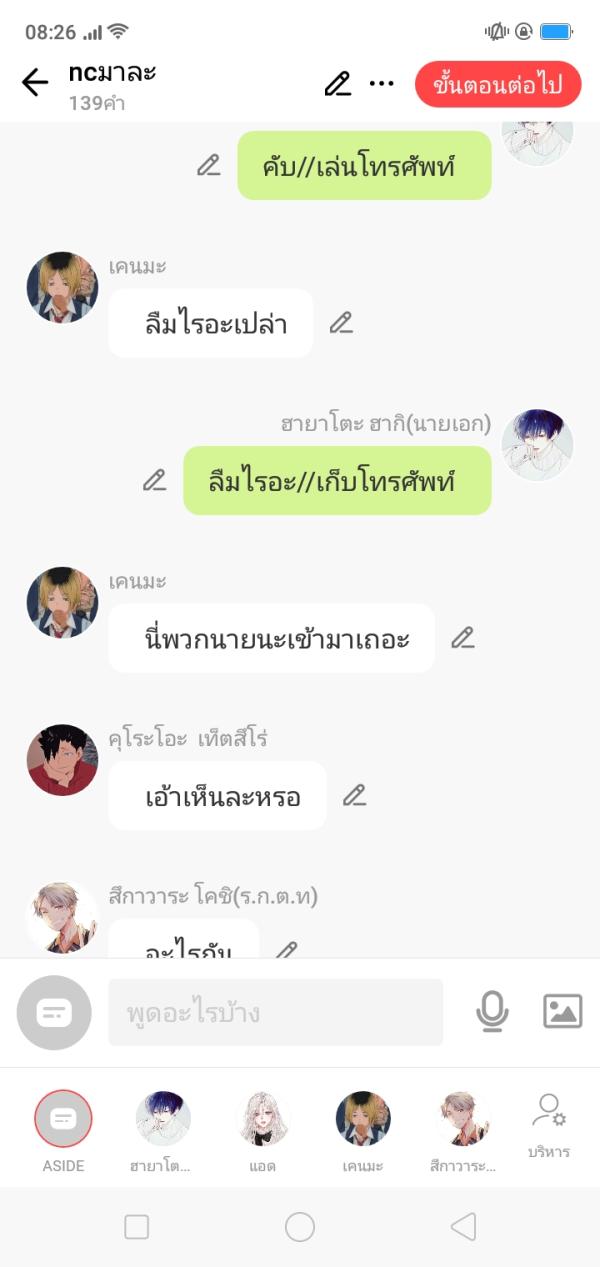Select ASIDE as the speaker
The height and width of the screenshot is (1267, 600).
tap(63, 1119)
